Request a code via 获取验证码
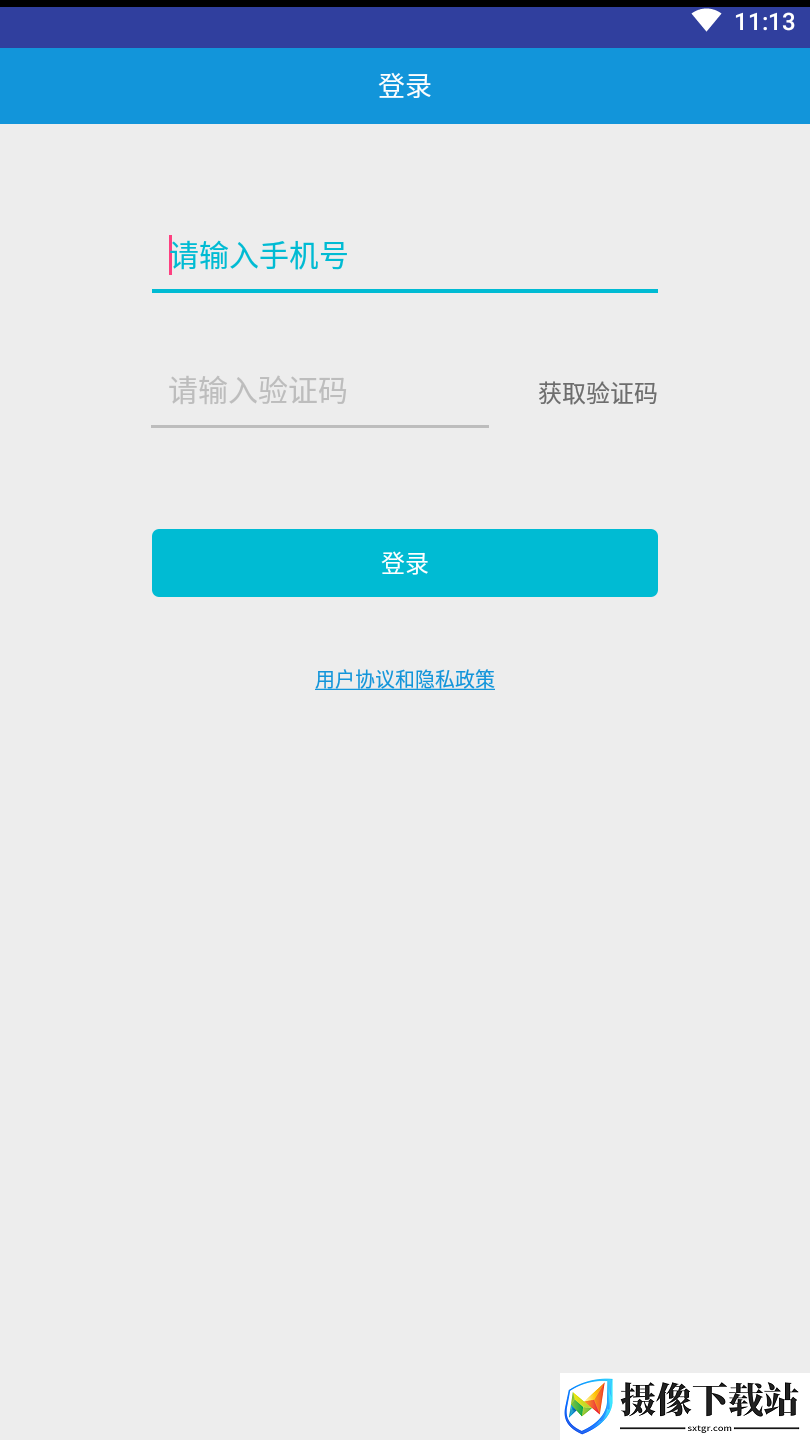810x1440 pixels. [597, 393]
